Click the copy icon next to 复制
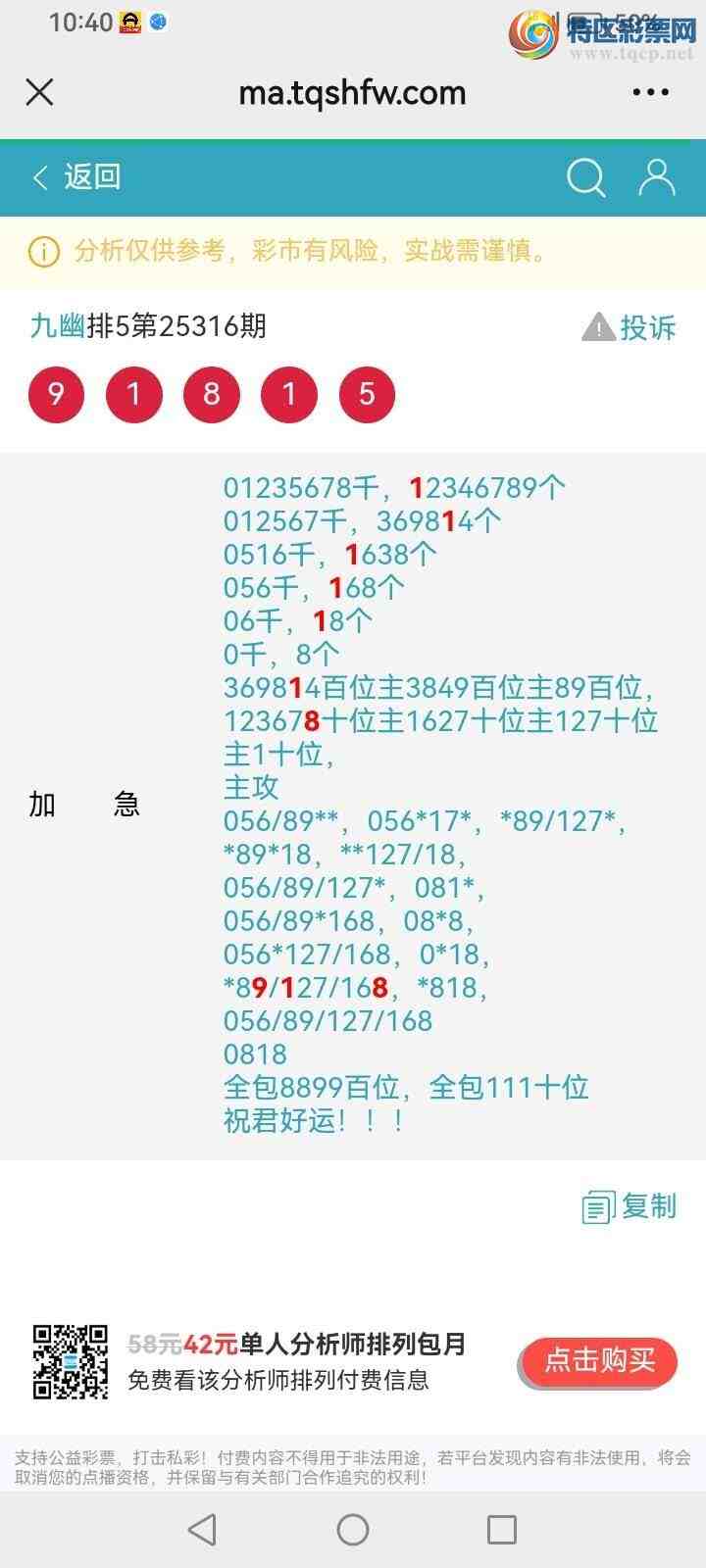The image size is (706, 1568). point(596,1207)
